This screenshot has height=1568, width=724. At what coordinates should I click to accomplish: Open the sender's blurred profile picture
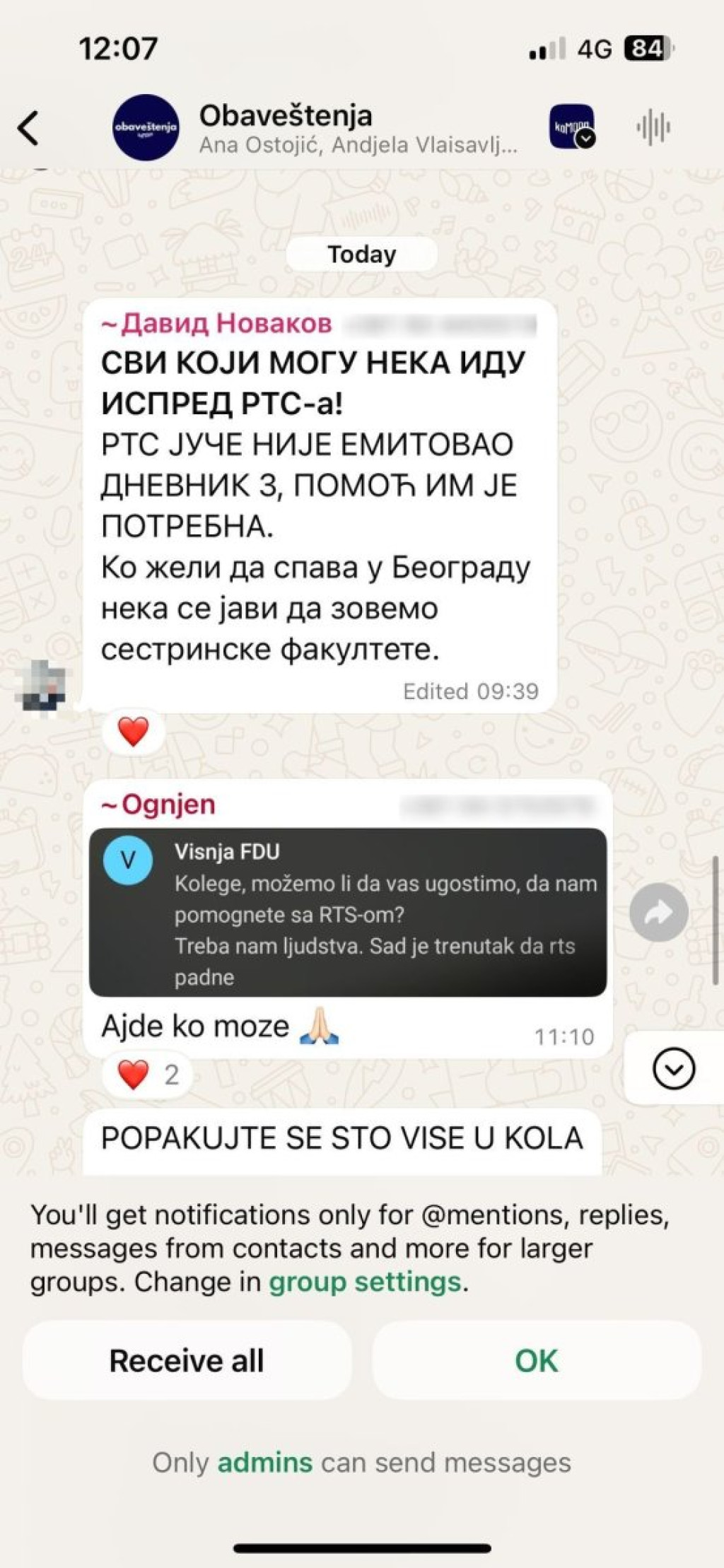click(42, 684)
